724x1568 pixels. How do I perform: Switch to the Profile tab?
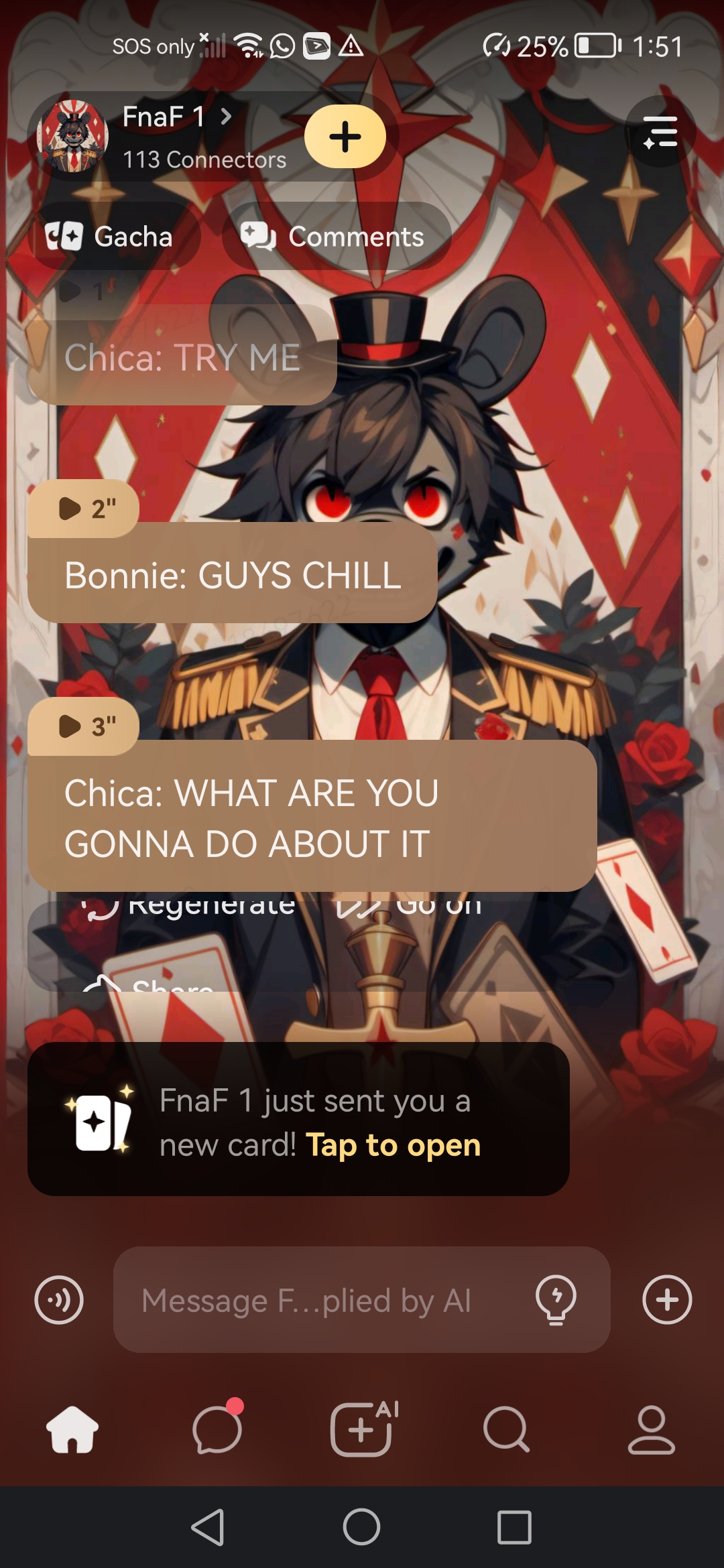coord(651,1429)
